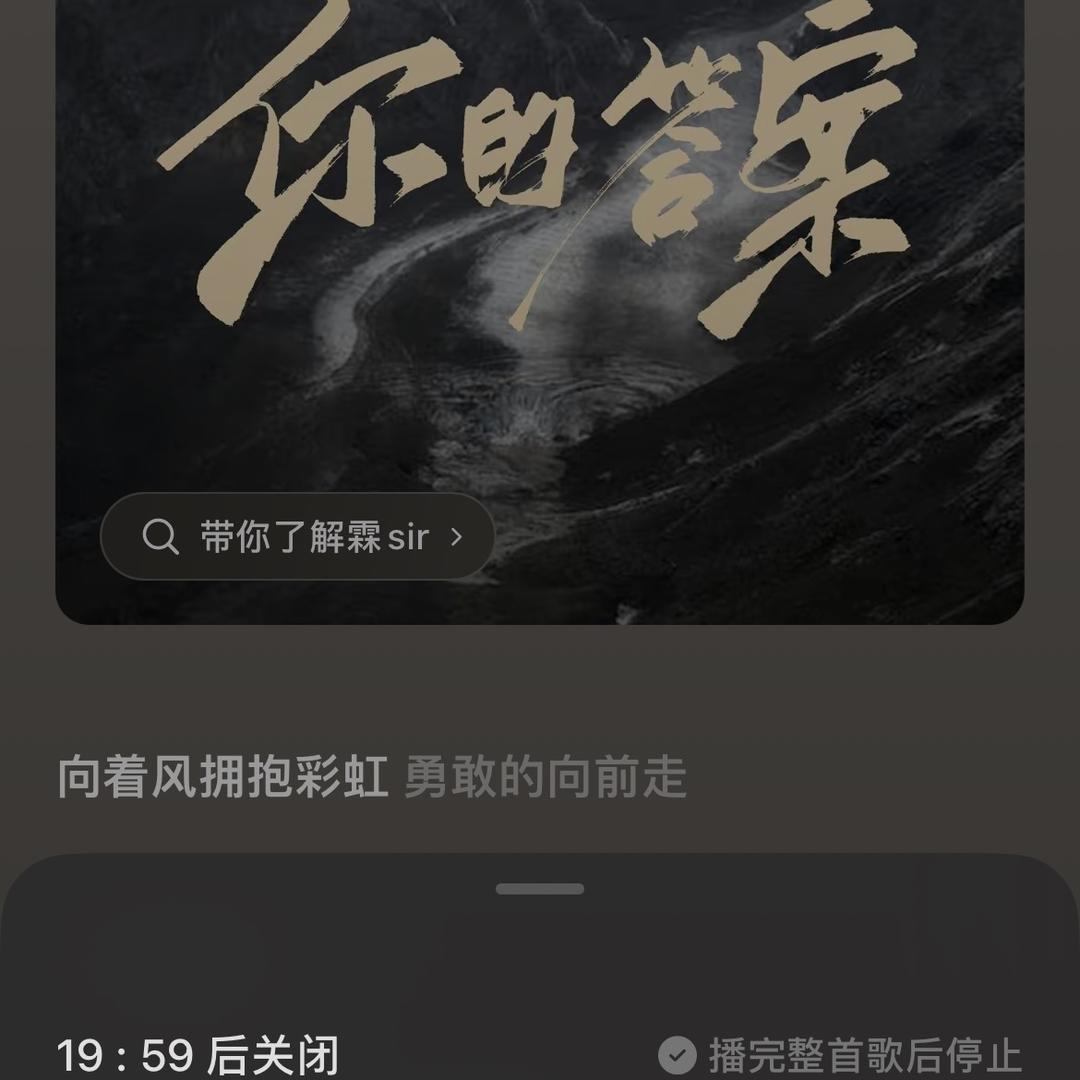Tap the sleep timer sheet handle

click(x=540, y=889)
